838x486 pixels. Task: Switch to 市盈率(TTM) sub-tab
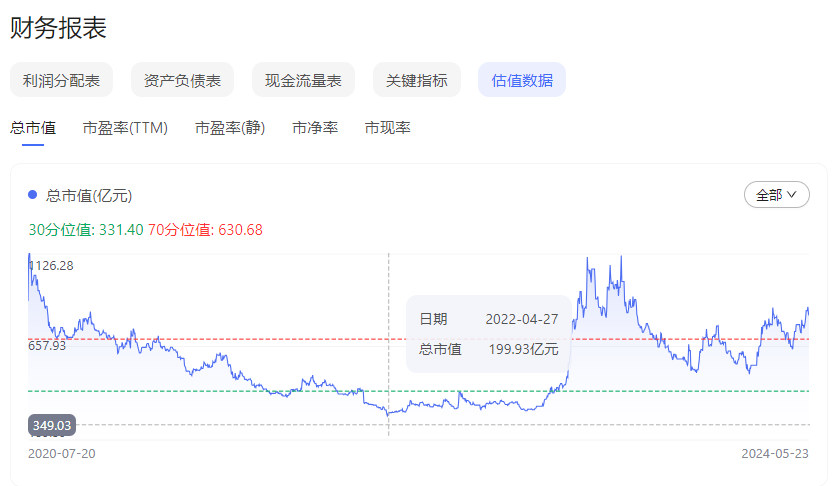(x=125, y=128)
